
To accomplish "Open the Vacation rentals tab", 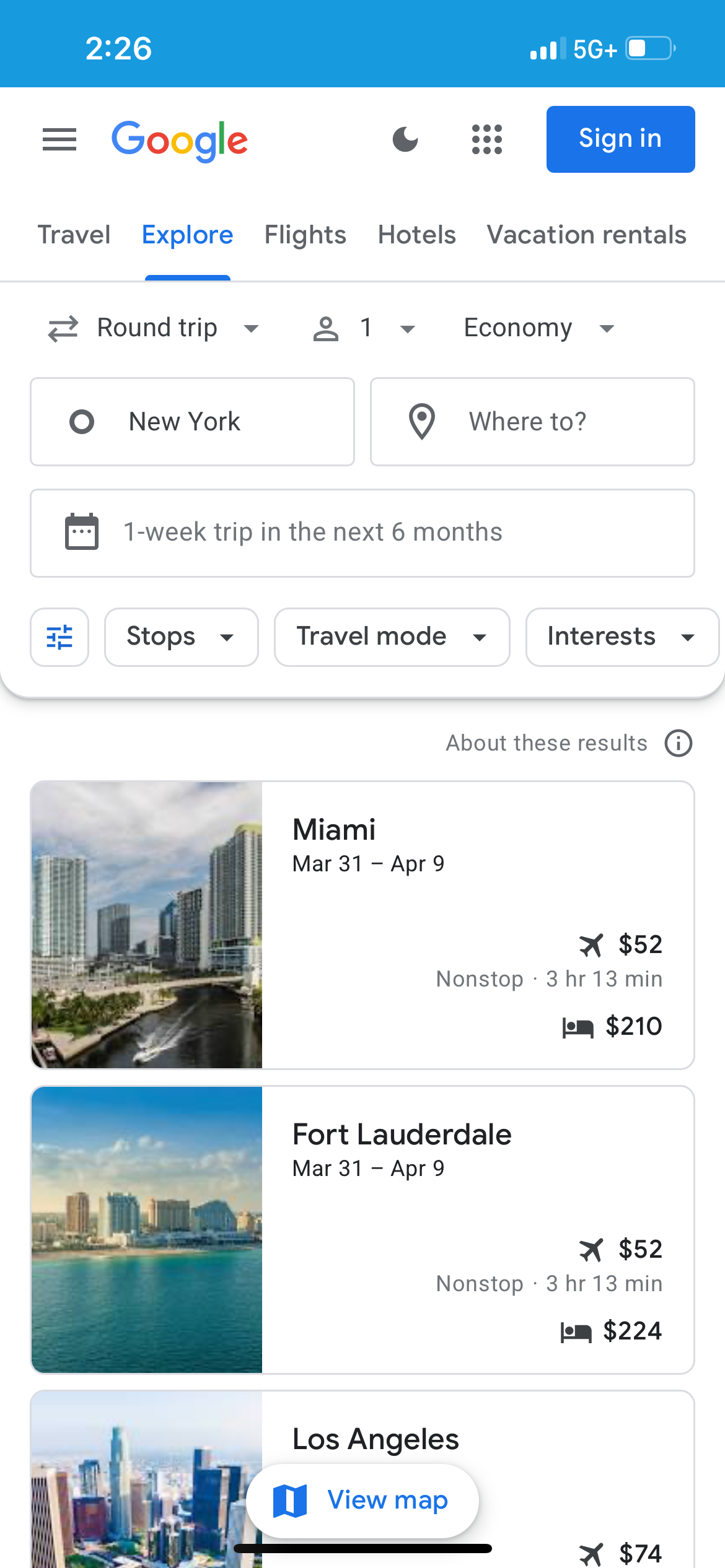I will (586, 235).
